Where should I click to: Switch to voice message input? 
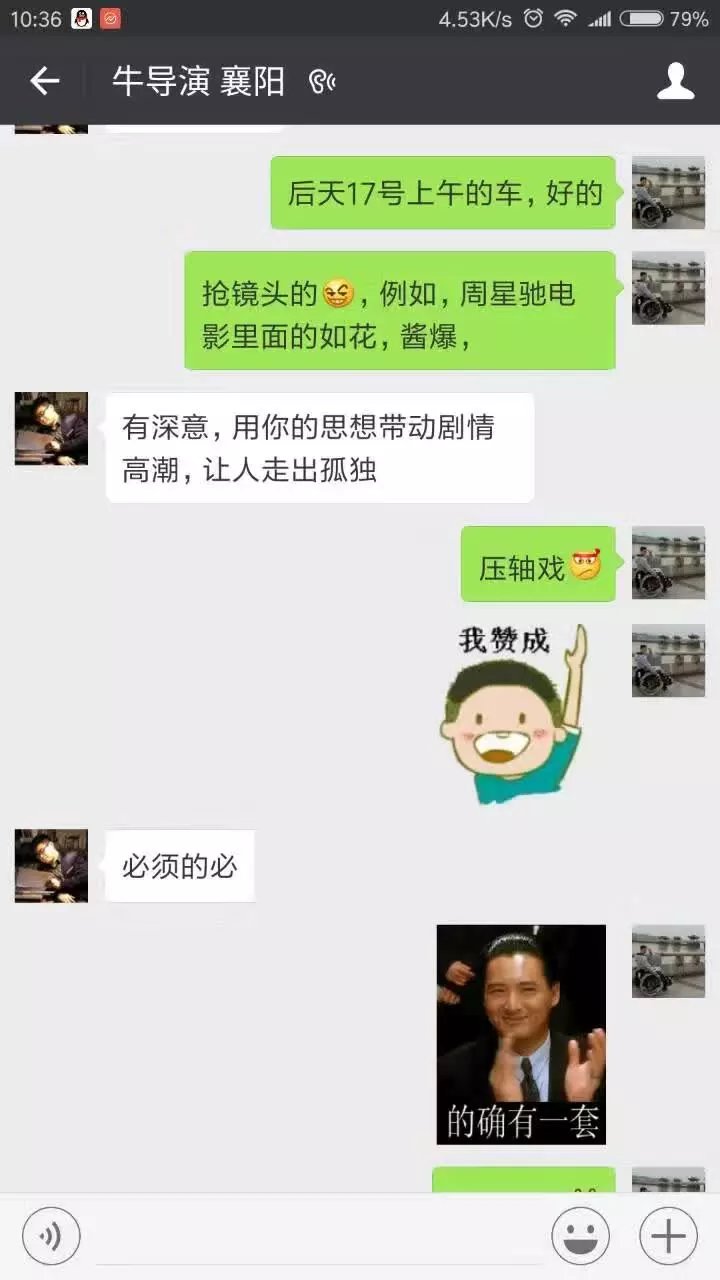tap(51, 1237)
